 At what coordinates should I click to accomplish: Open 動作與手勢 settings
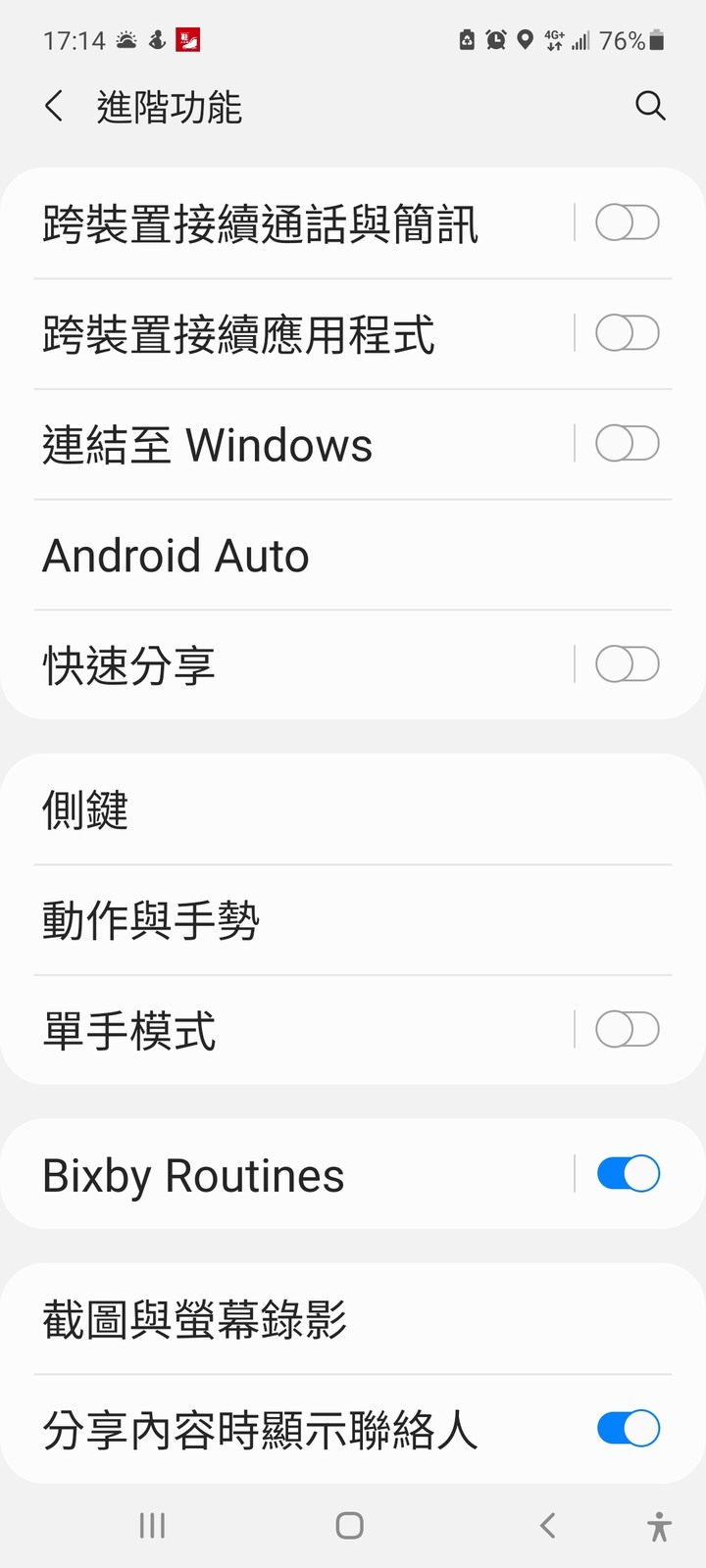[353, 920]
